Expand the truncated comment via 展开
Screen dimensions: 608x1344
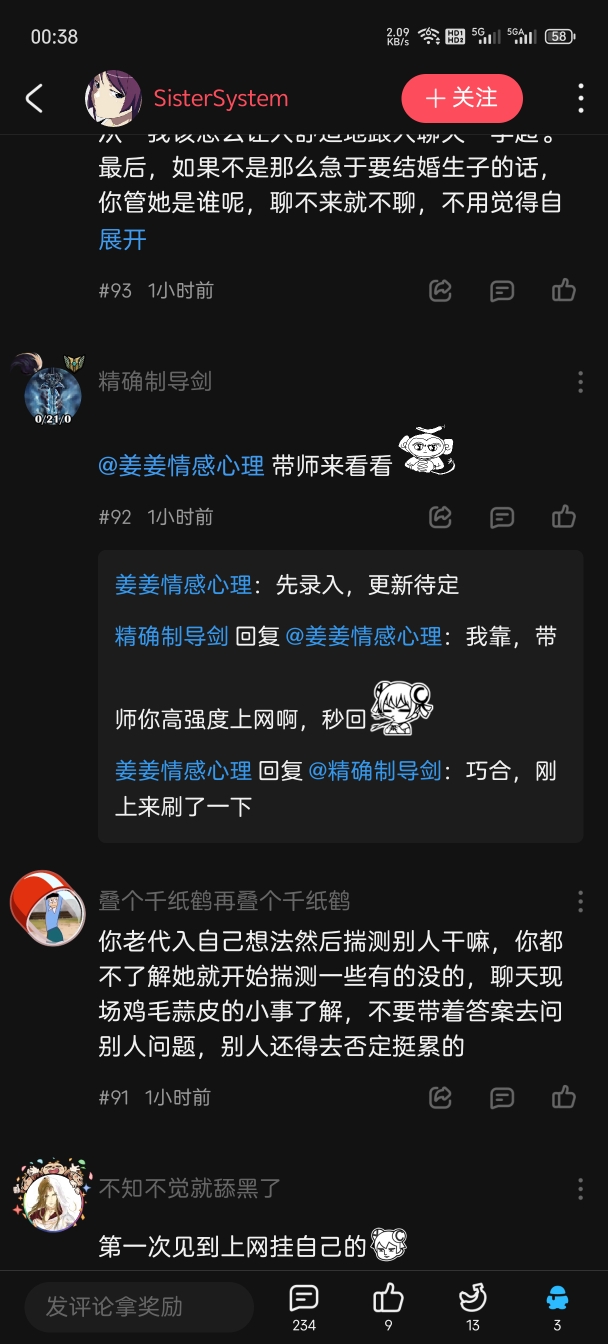[122, 240]
